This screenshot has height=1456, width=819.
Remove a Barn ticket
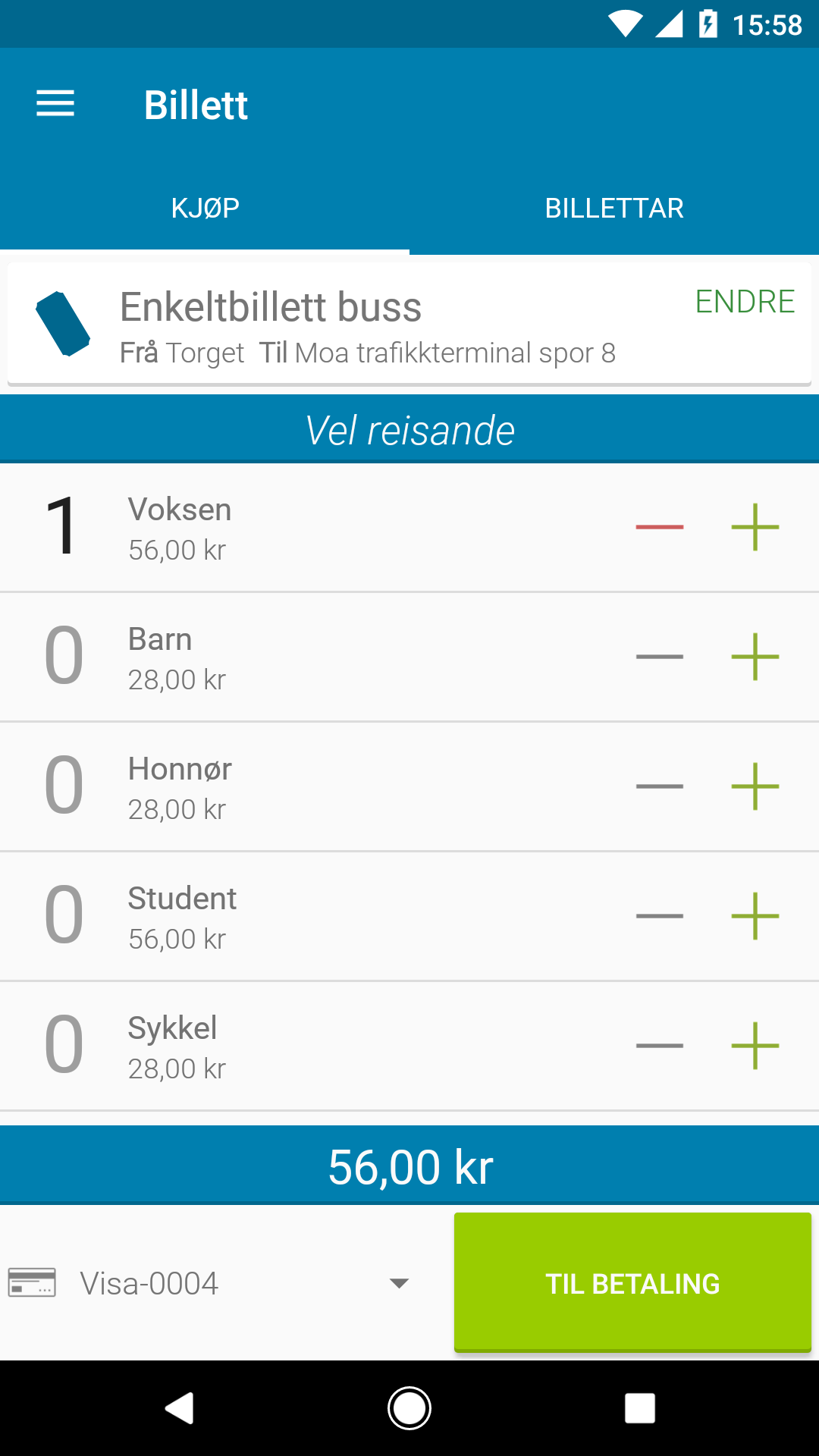pos(660,657)
